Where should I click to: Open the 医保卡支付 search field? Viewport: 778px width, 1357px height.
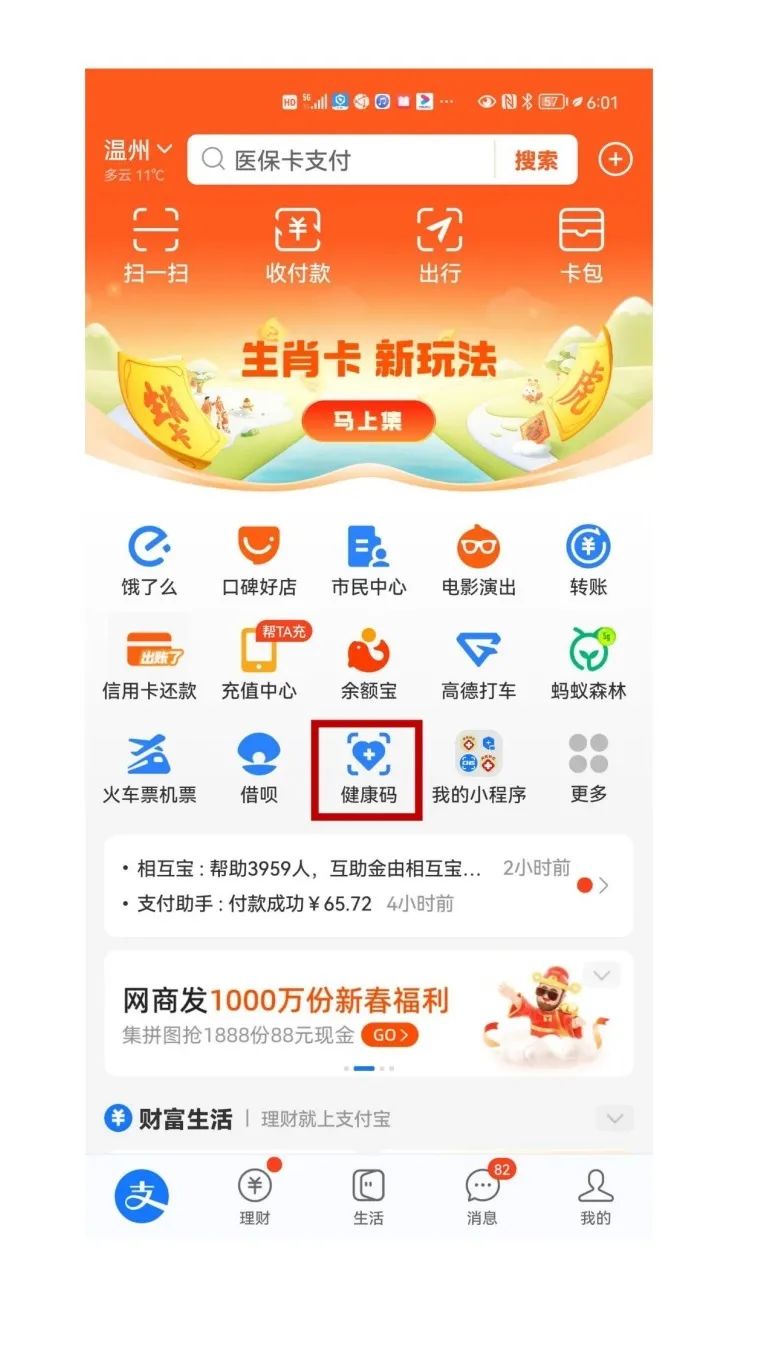[x=340, y=160]
